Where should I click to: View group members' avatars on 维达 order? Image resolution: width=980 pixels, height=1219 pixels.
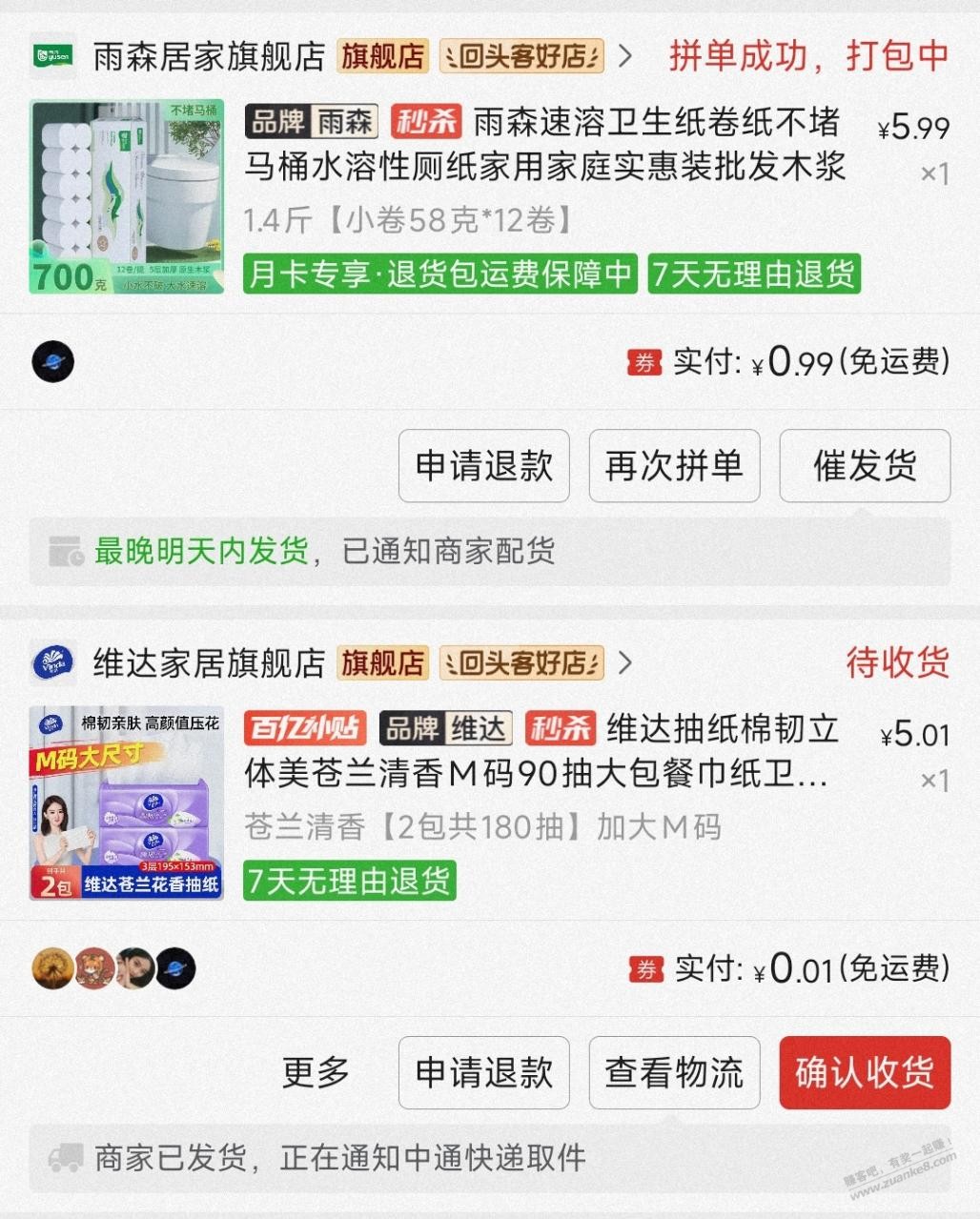coord(113,968)
